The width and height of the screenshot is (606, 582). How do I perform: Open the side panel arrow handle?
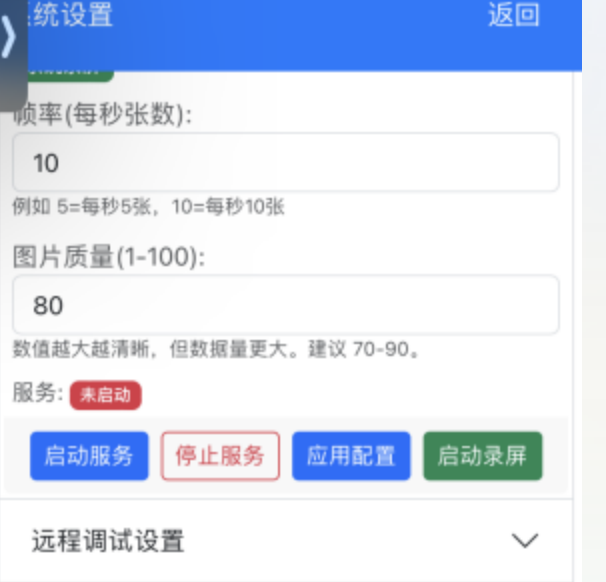(x=10, y=40)
